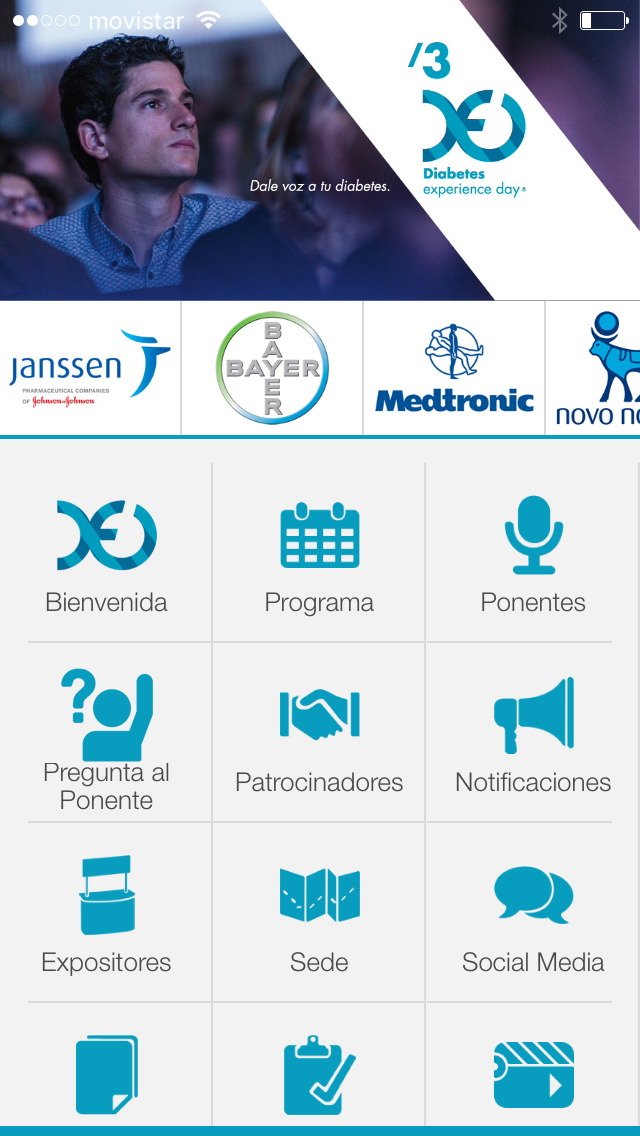
Task: Open the clipboard checklist tile
Action: point(319,1073)
